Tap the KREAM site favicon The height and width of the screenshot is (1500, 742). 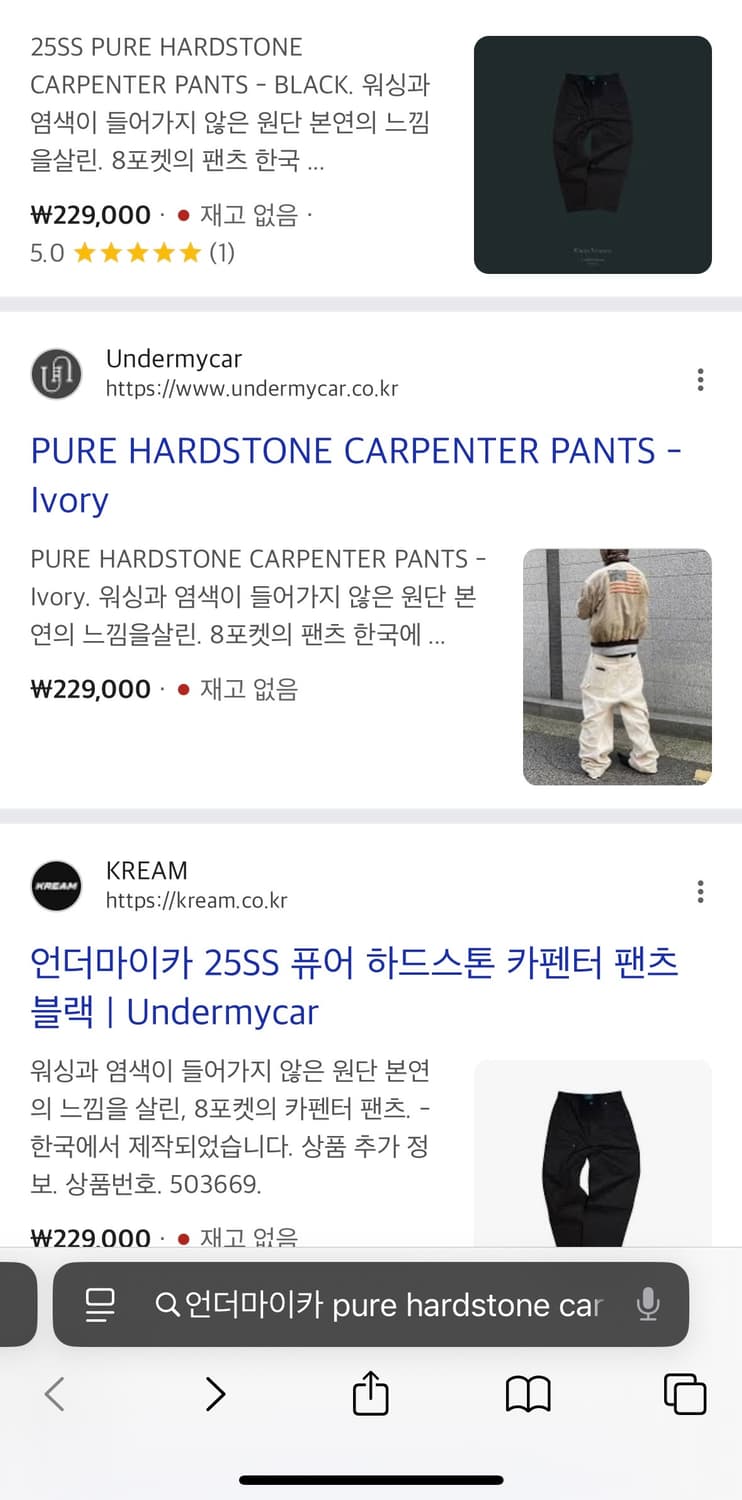coord(56,884)
